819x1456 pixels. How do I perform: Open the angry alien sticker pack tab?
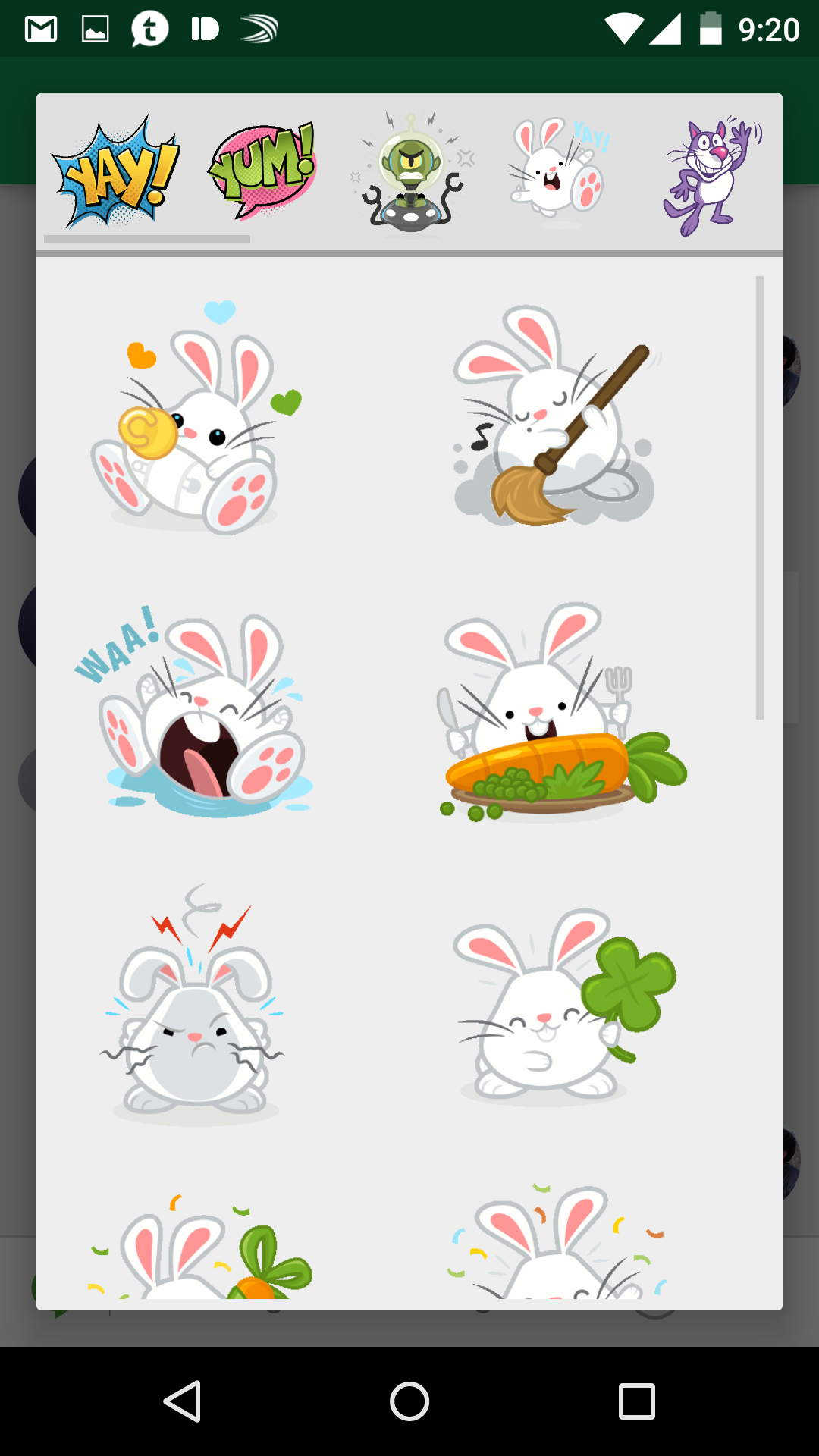(x=410, y=174)
